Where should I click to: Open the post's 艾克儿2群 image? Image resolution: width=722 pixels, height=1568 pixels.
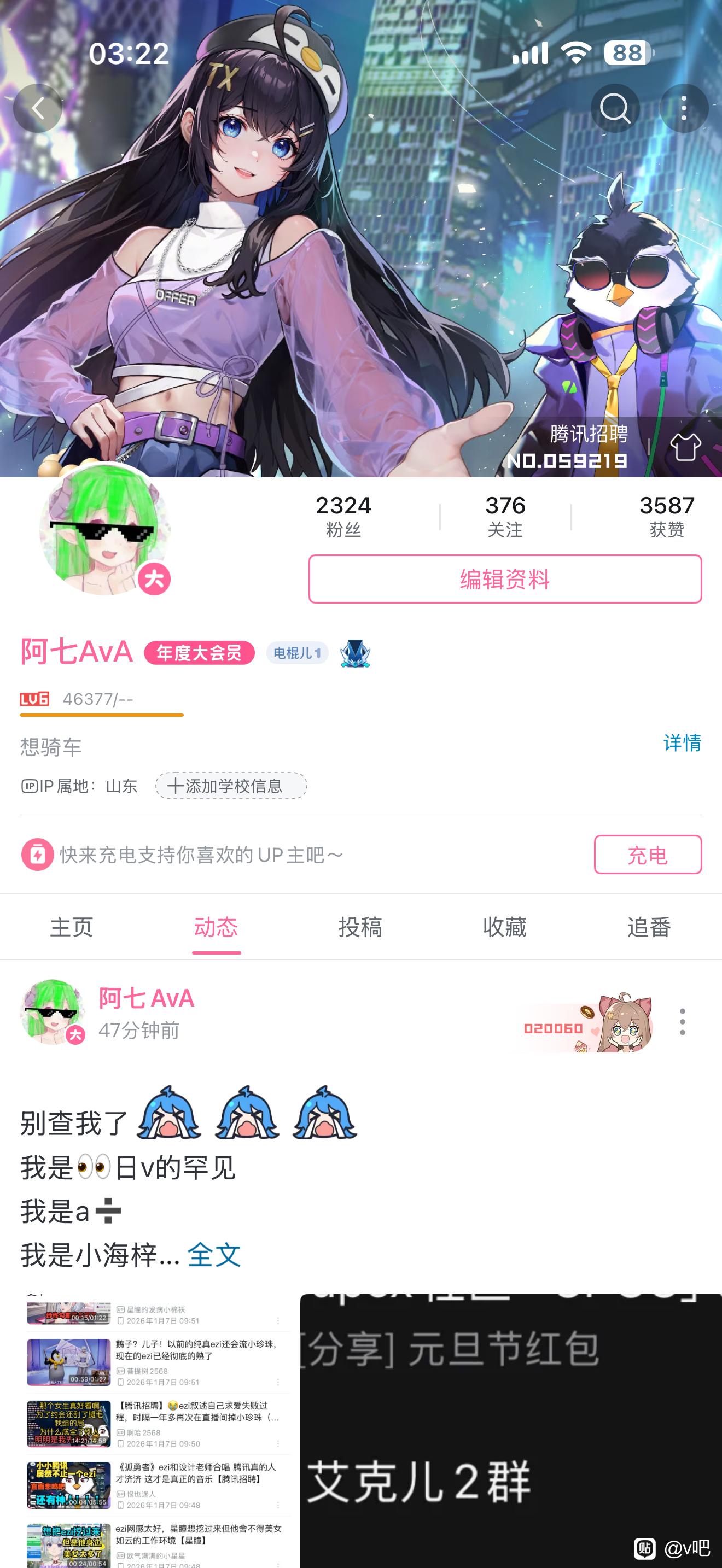[x=510, y=1430]
